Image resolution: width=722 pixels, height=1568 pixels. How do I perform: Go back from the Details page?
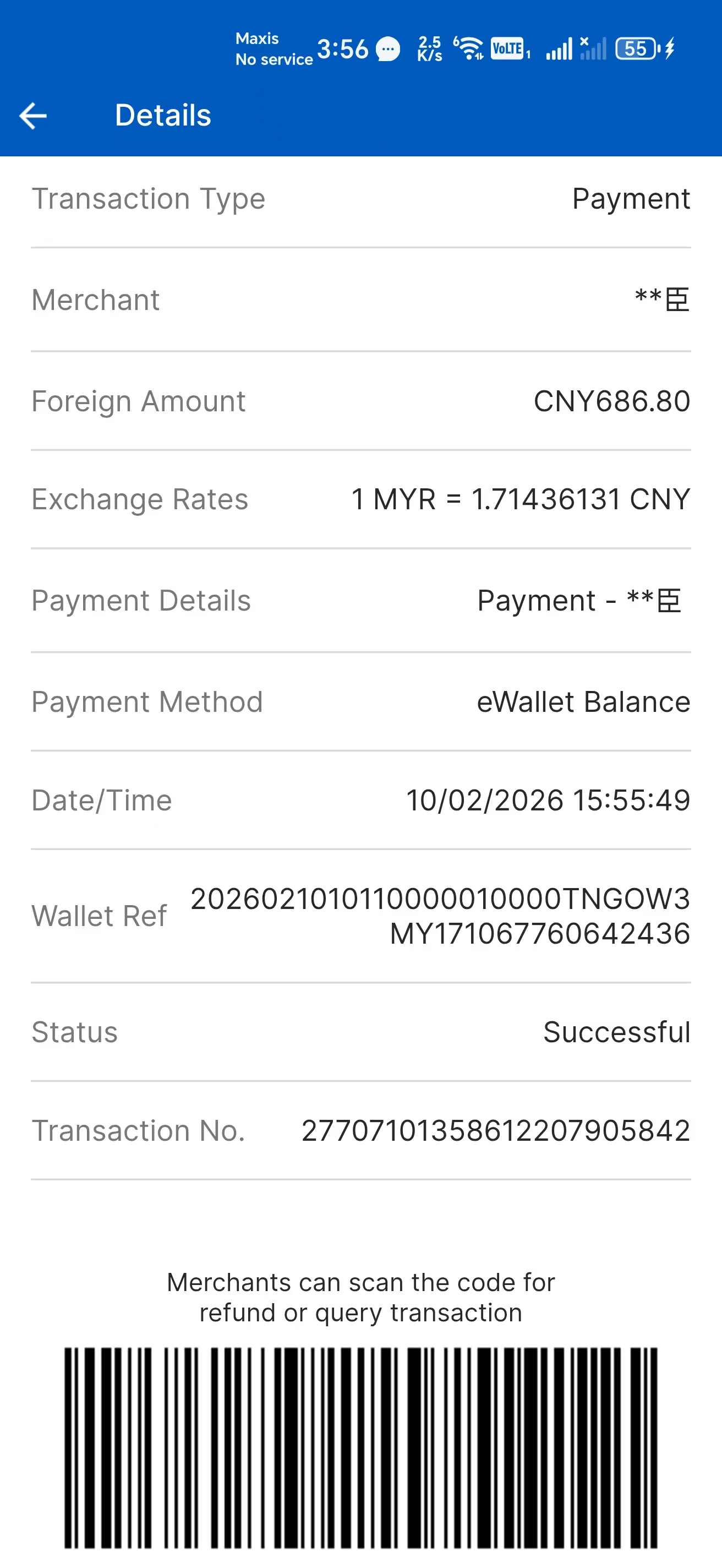coord(34,116)
